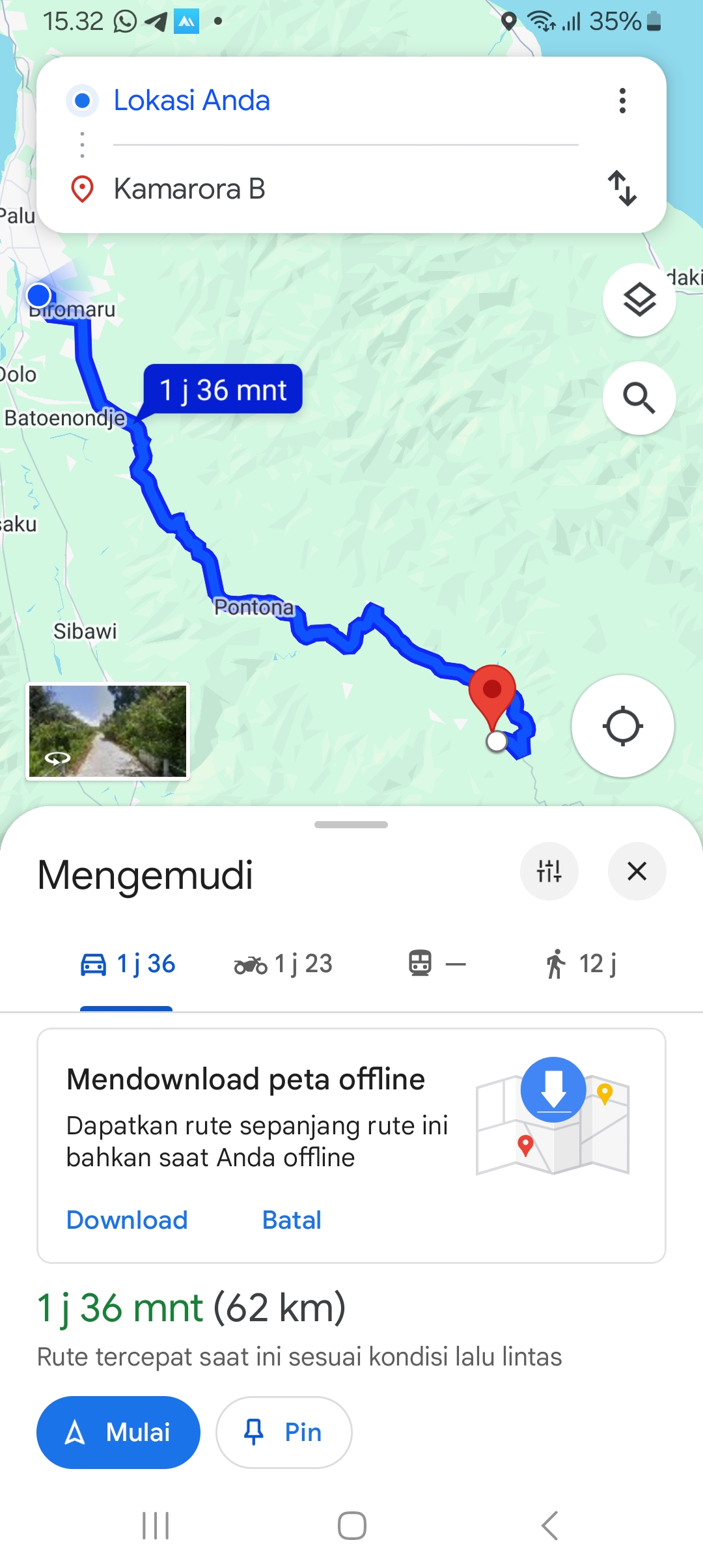Screen dimensions: 703x1568
Task: Switch to motorcycle route 1 j 23
Action: pos(283,964)
